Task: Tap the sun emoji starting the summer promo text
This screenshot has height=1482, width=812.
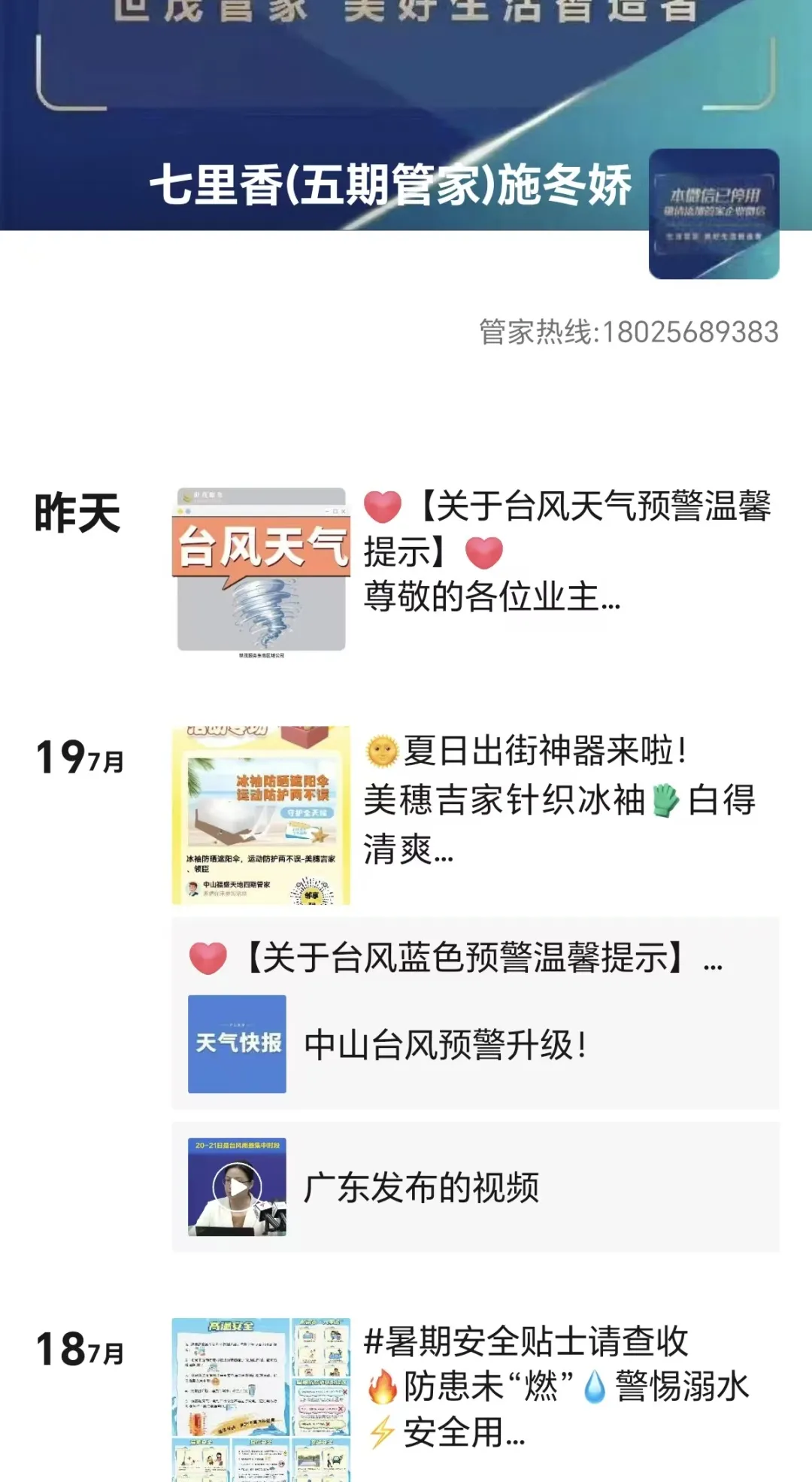Action: tap(382, 749)
